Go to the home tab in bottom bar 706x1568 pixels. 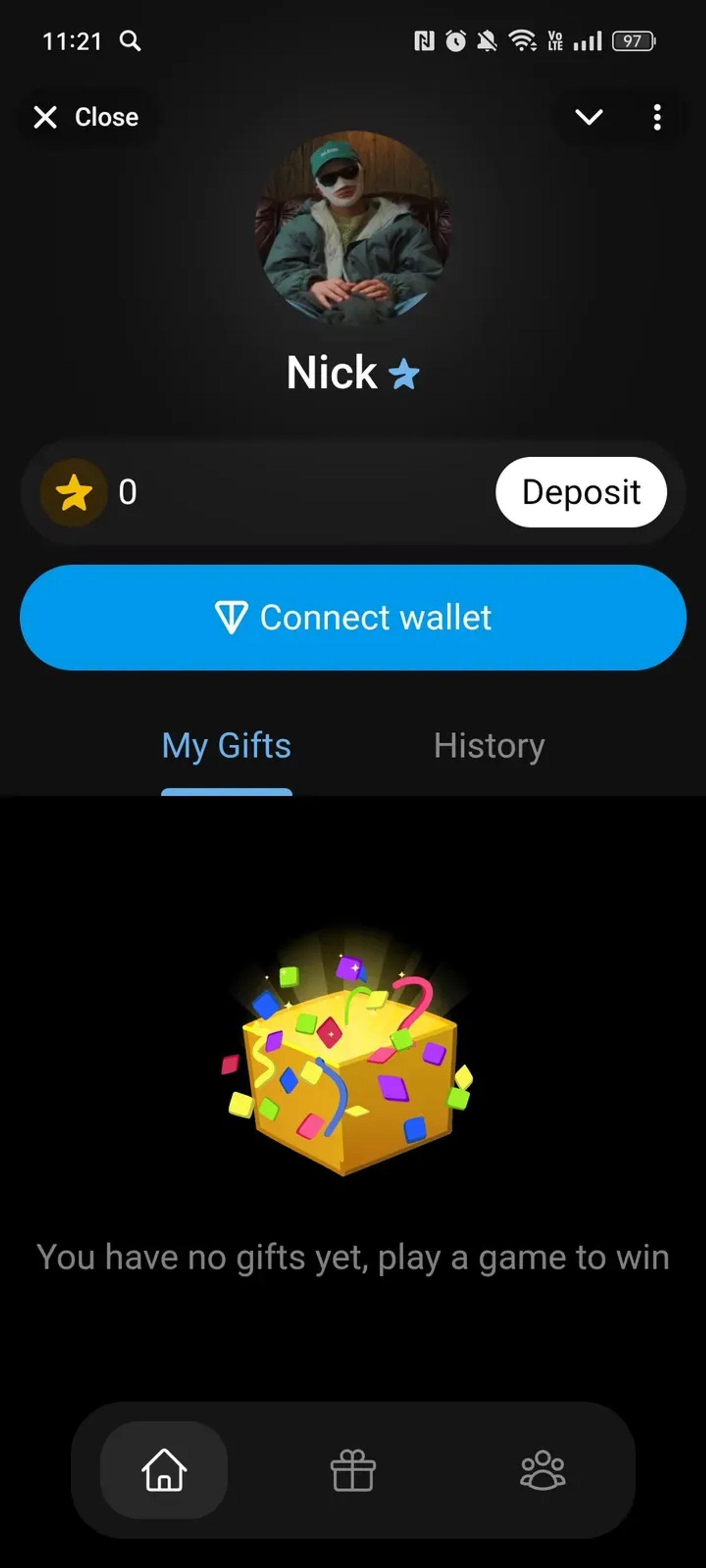(164, 1469)
